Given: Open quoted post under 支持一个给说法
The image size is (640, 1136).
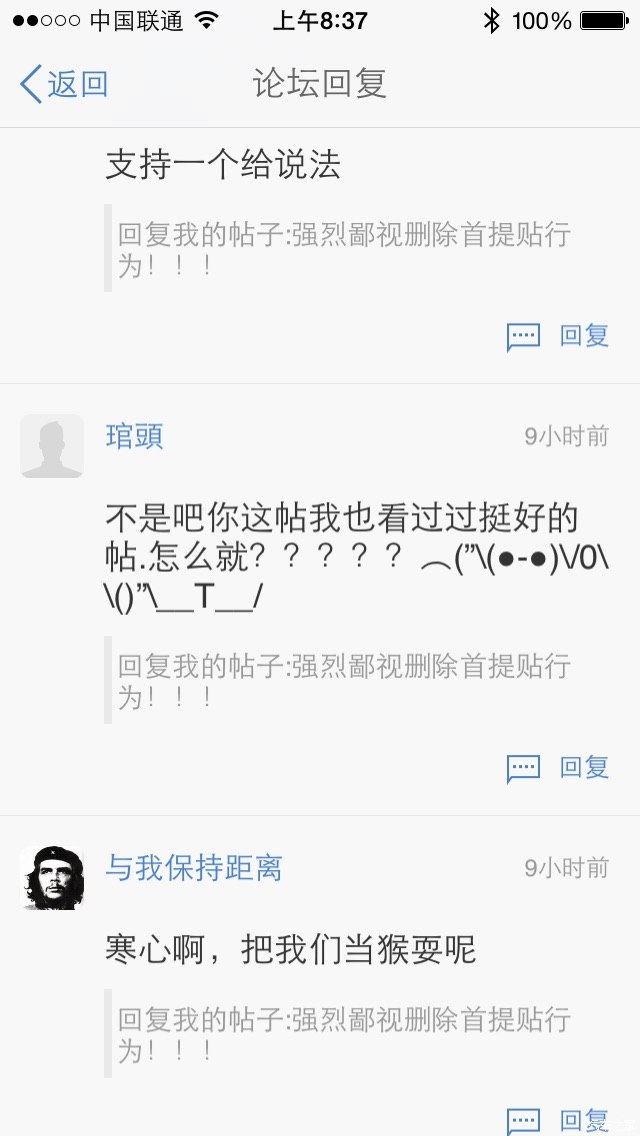Looking at the screenshot, I should pos(344,249).
